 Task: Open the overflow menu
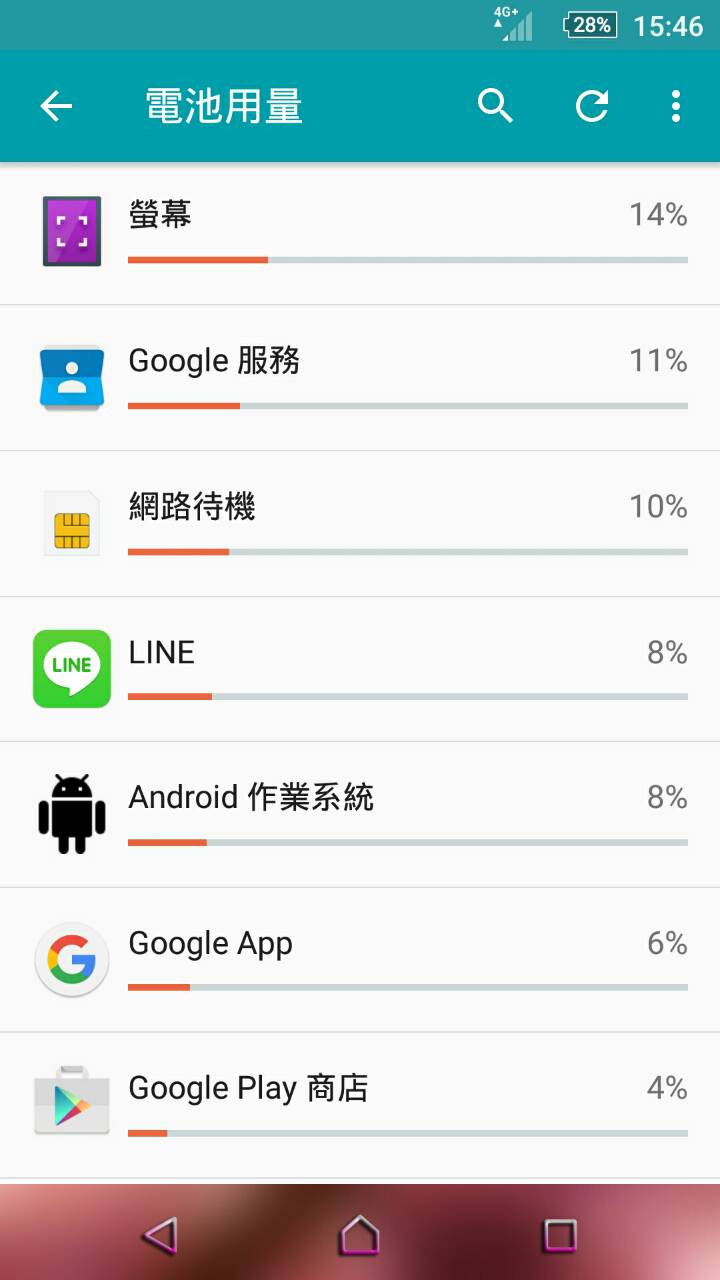coord(676,106)
